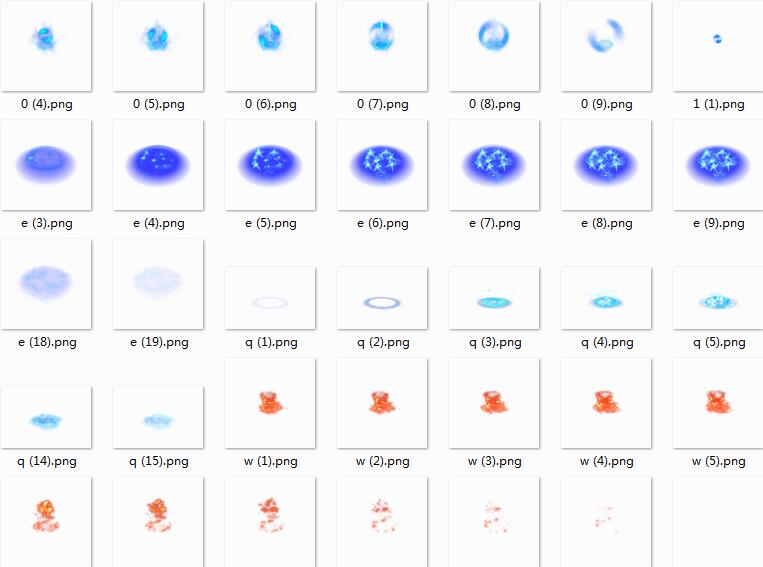Open e (18).png
Screen dimensions: 763x567
tap(46, 285)
